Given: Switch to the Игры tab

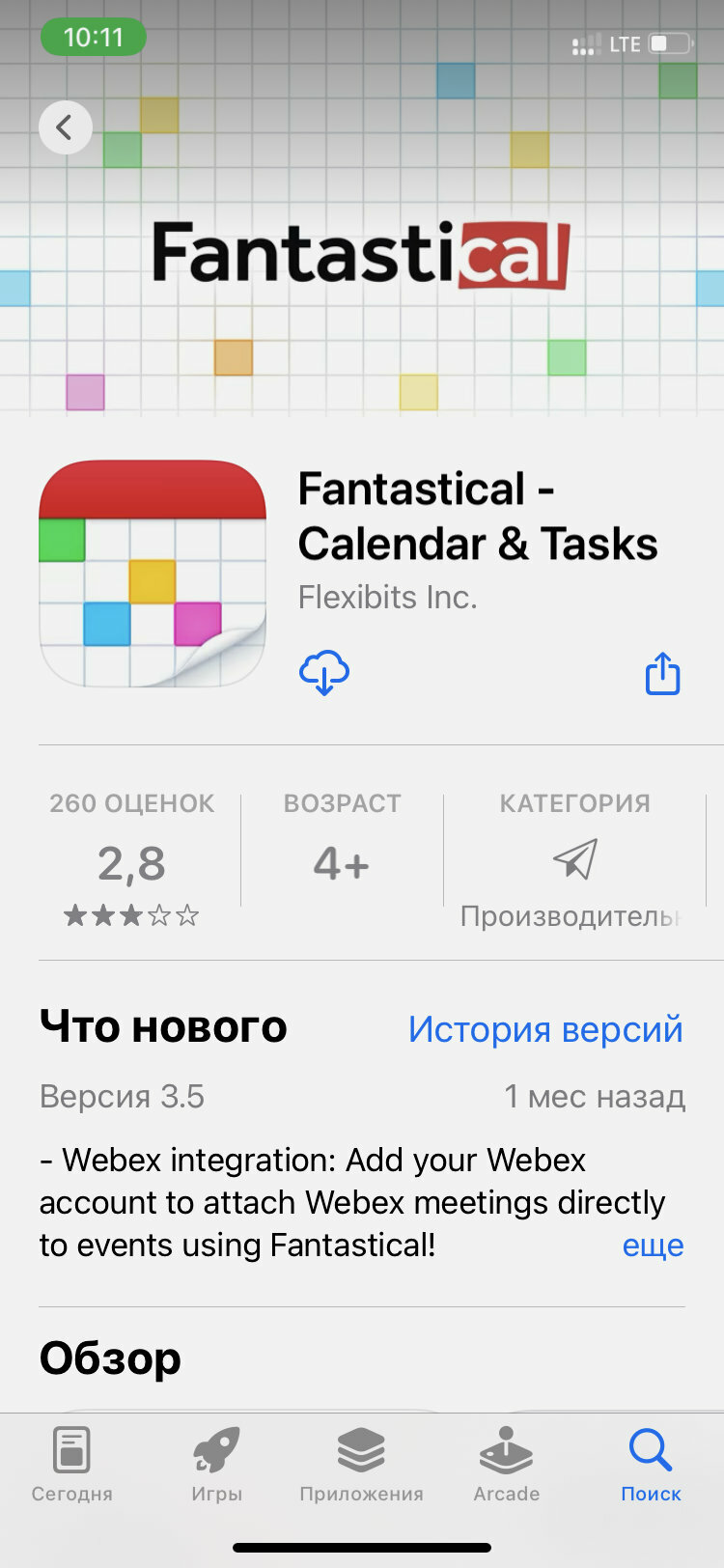Looking at the screenshot, I should (x=216, y=1465).
